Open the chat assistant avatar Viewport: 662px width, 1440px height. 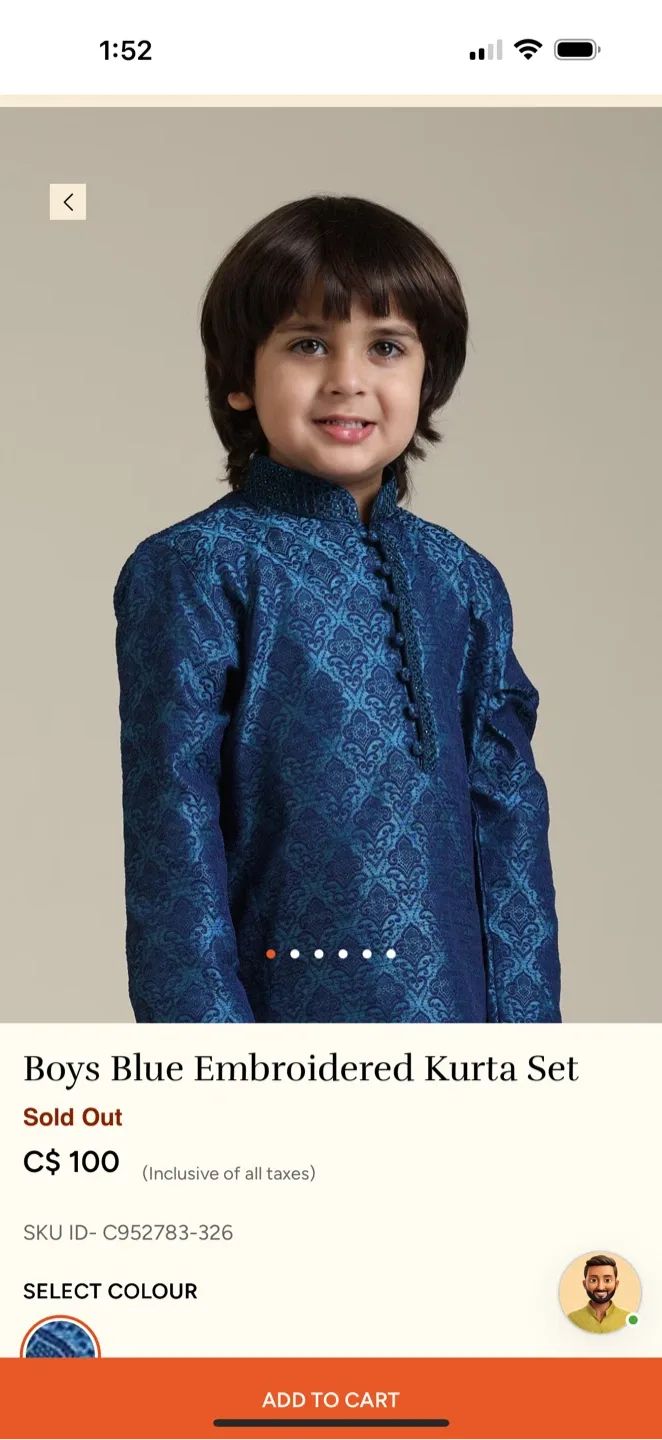coord(600,1293)
